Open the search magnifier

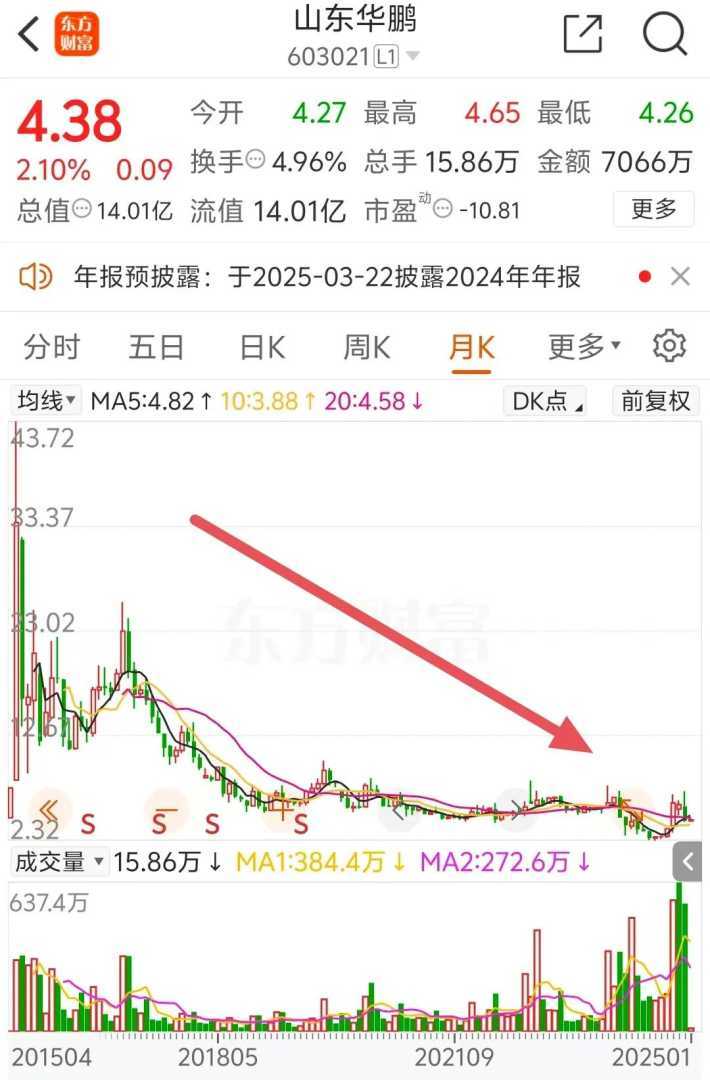coord(664,34)
